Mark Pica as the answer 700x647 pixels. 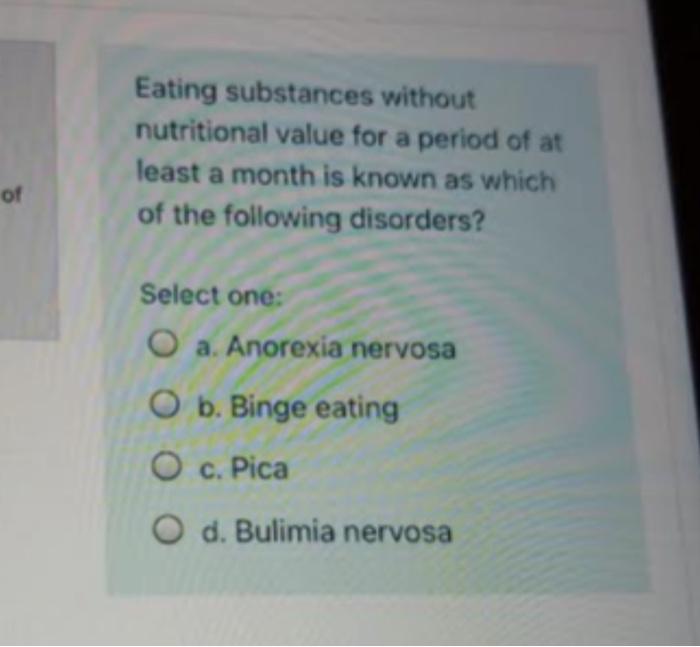pyautogui.click(x=166, y=467)
